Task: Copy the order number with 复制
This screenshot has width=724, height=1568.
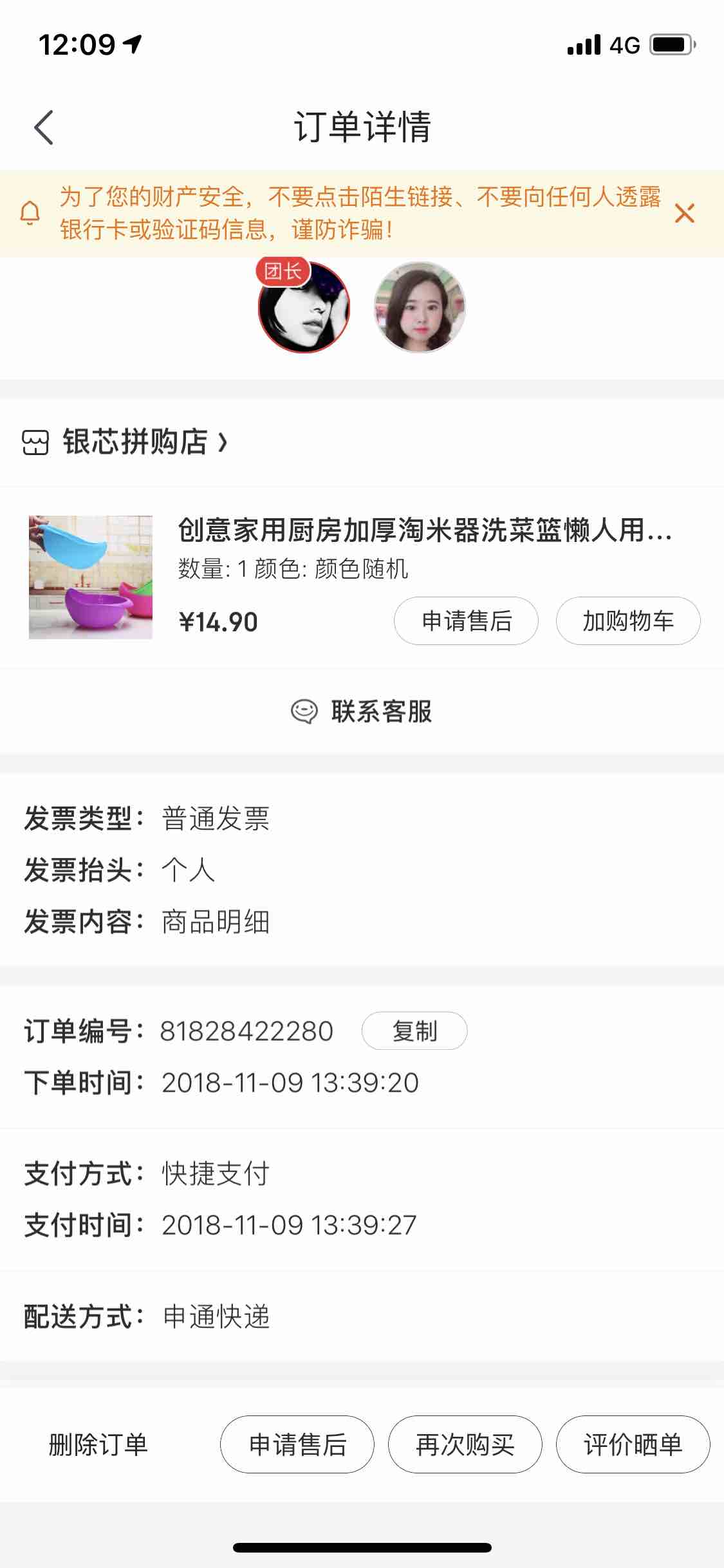Action: pyautogui.click(x=414, y=1031)
